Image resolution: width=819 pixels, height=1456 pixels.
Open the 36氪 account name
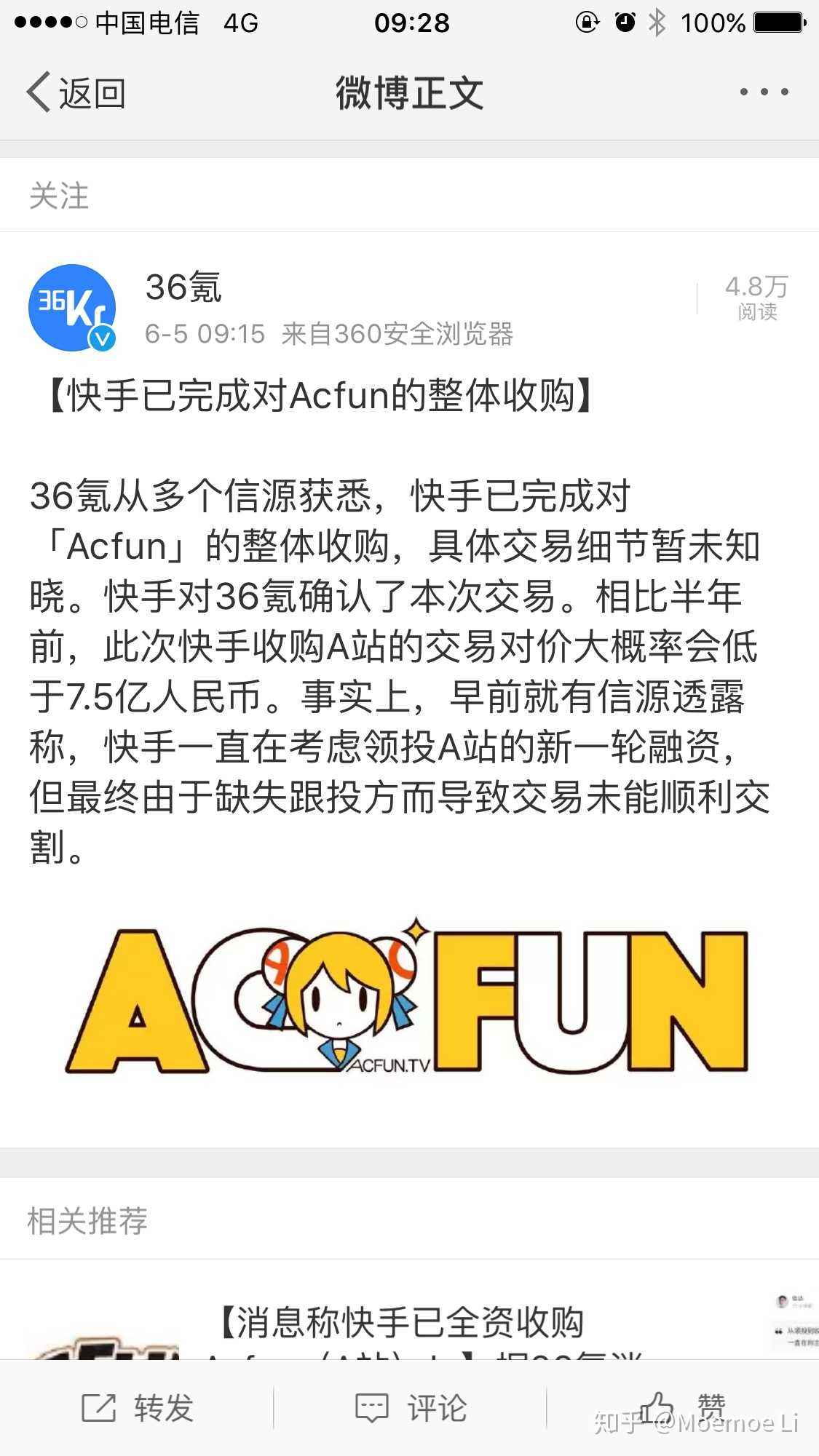pos(183,287)
